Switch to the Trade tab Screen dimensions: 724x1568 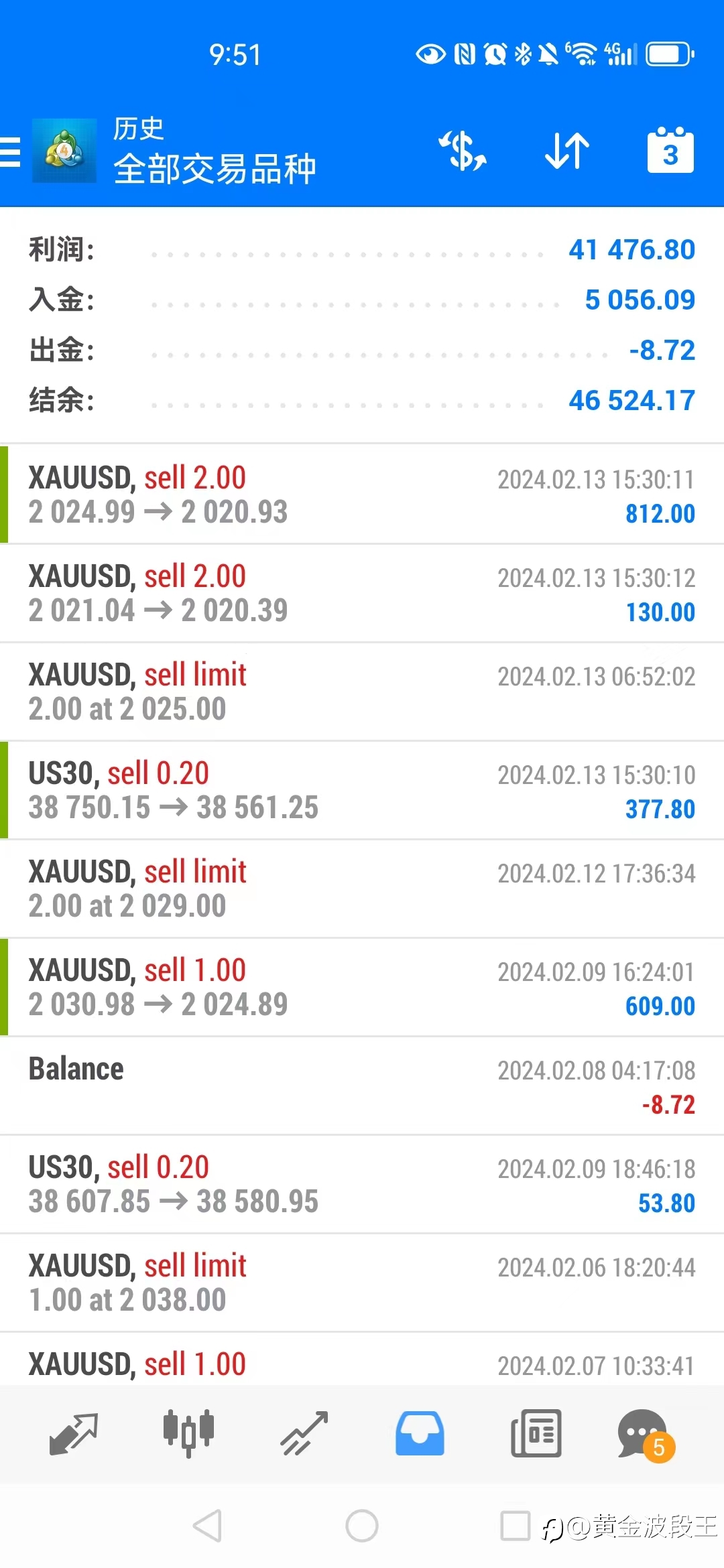(x=304, y=1434)
